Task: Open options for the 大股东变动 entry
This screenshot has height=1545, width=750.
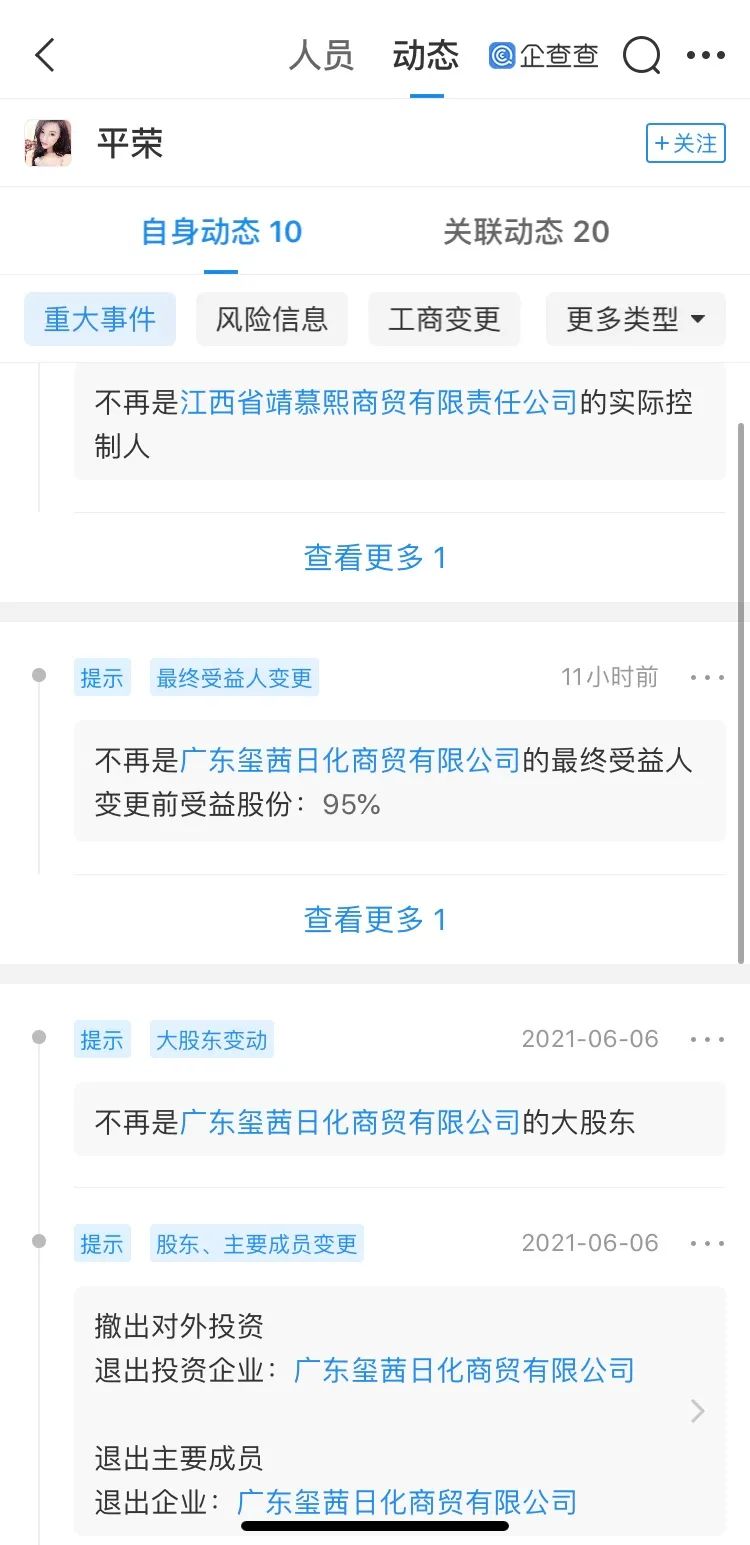Action: coord(708,1040)
